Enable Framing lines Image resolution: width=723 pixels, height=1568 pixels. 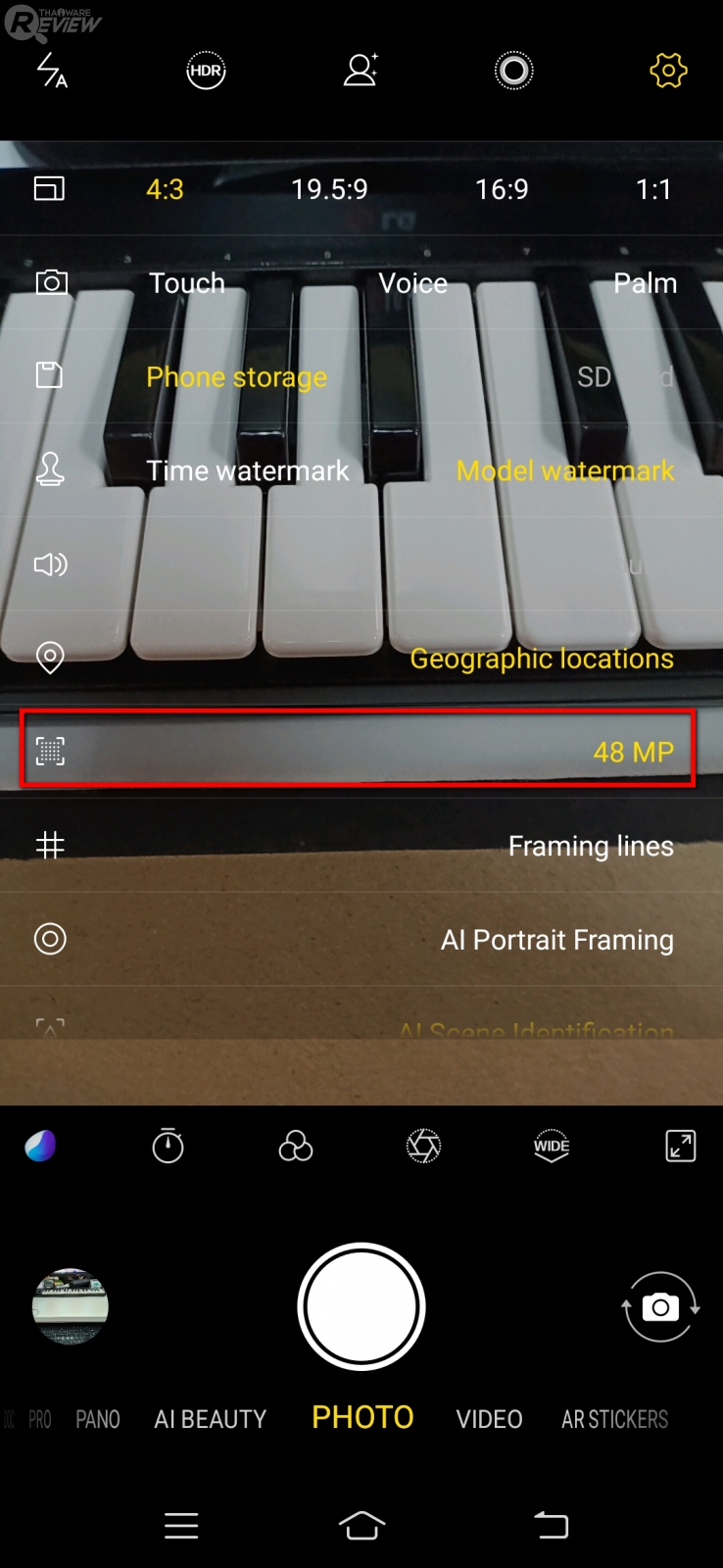coord(590,846)
